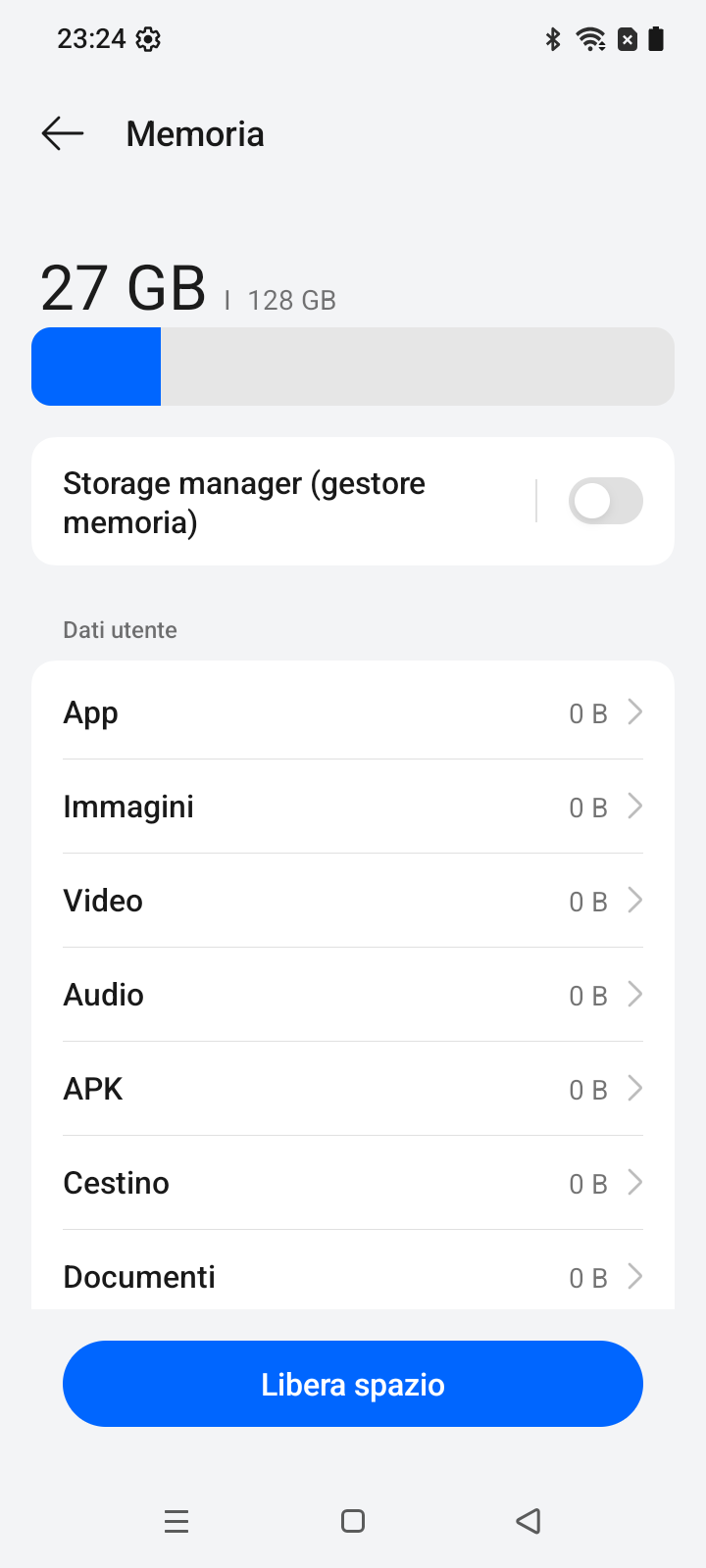706x1568 pixels.
Task: Open the Audio row
Action: coord(353,995)
